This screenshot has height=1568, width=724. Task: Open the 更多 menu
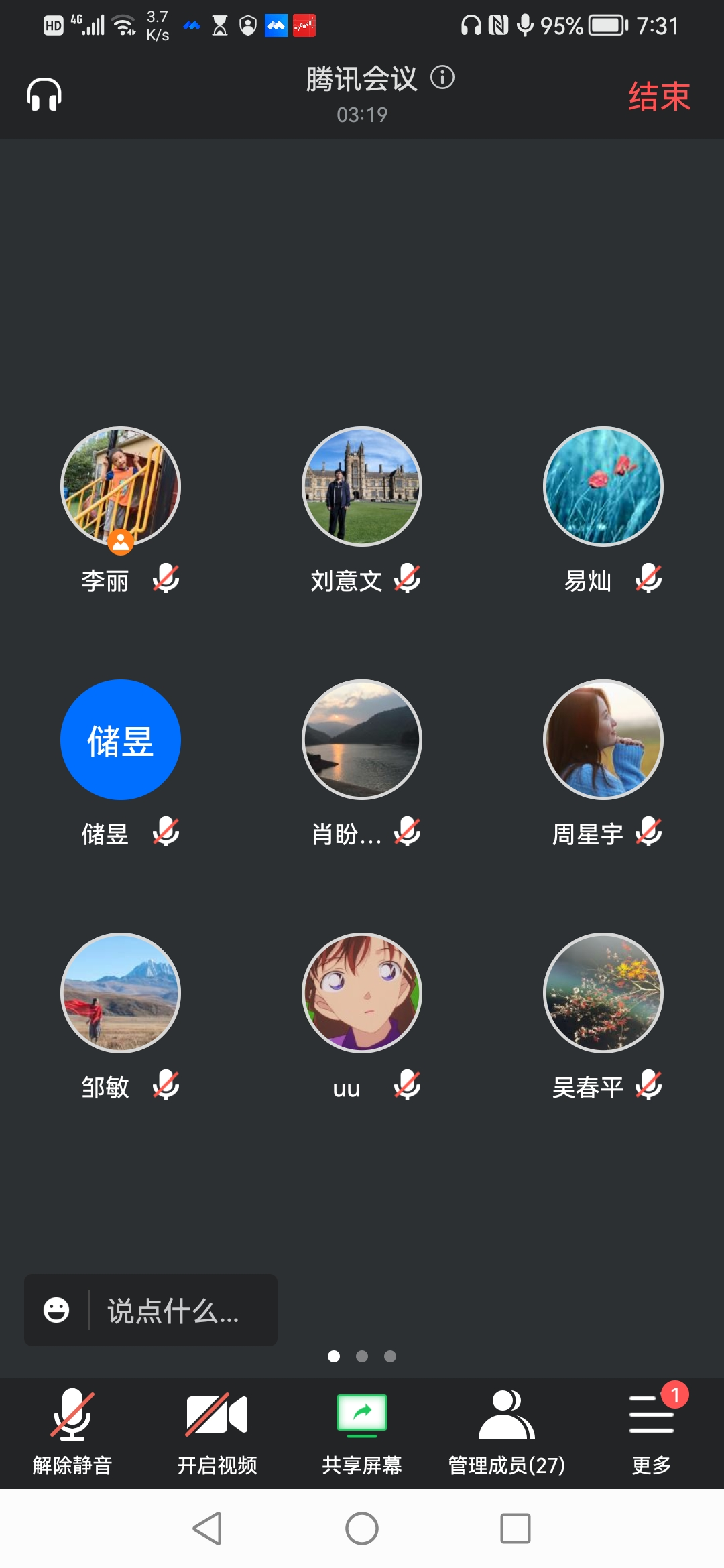click(652, 1431)
